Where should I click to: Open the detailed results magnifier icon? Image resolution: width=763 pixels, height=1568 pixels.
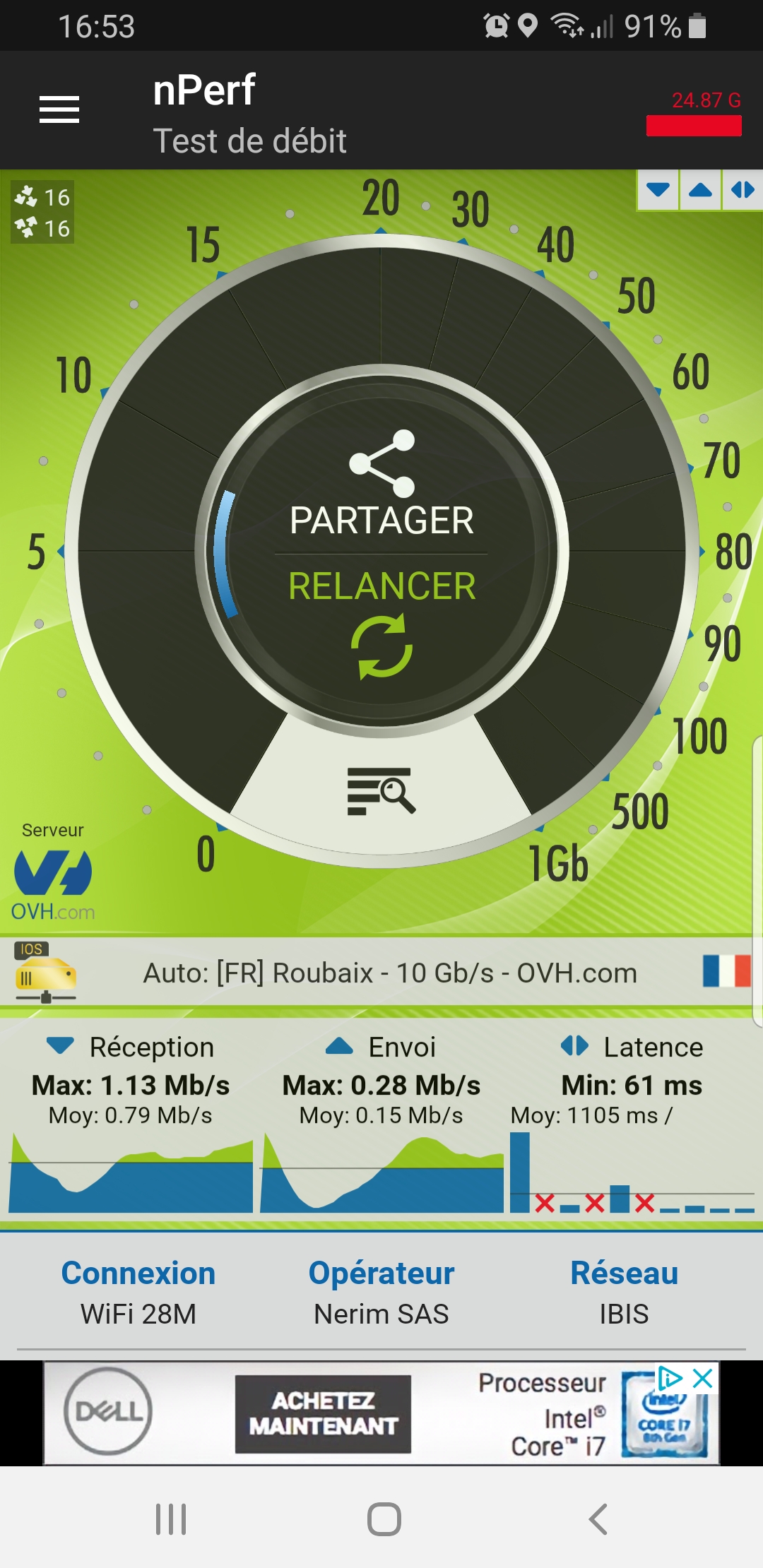click(381, 791)
